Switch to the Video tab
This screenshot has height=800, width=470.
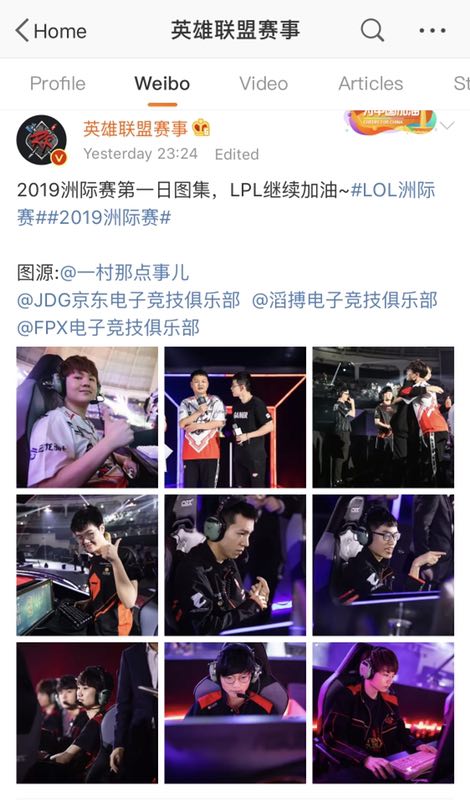[x=263, y=83]
